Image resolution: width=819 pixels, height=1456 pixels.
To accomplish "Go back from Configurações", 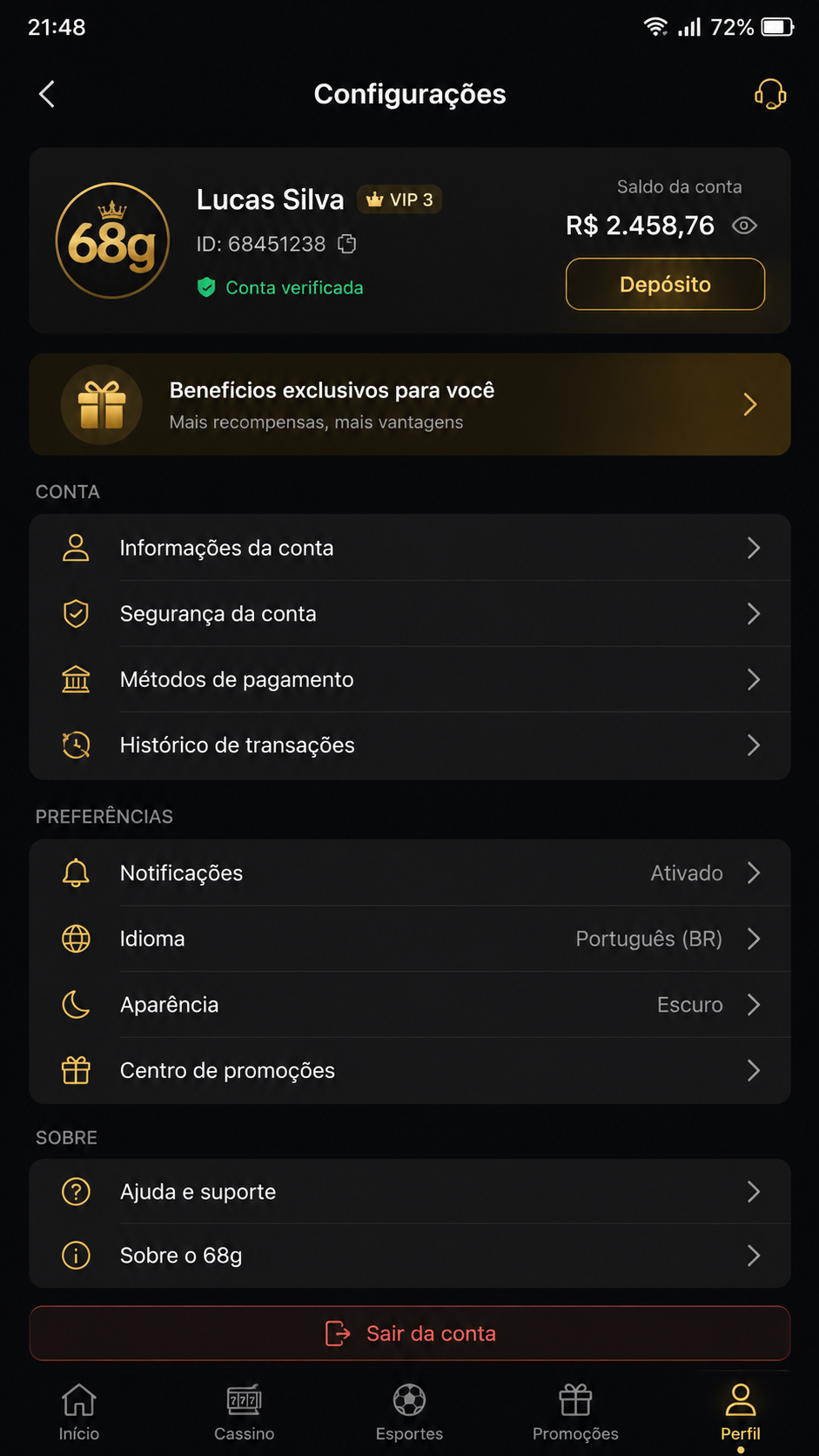I will pos(47,94).
